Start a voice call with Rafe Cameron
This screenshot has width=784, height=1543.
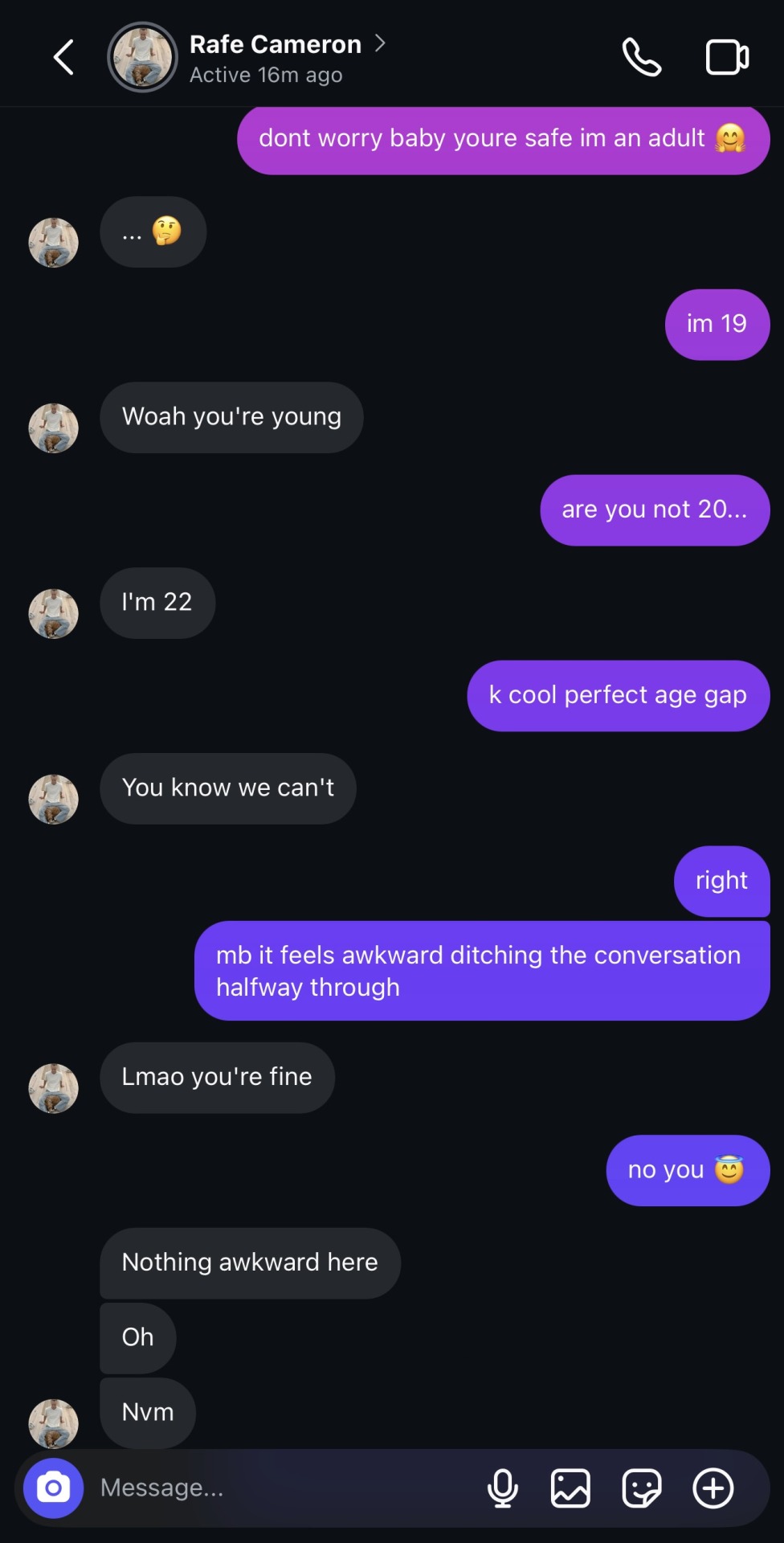point(642,58)
